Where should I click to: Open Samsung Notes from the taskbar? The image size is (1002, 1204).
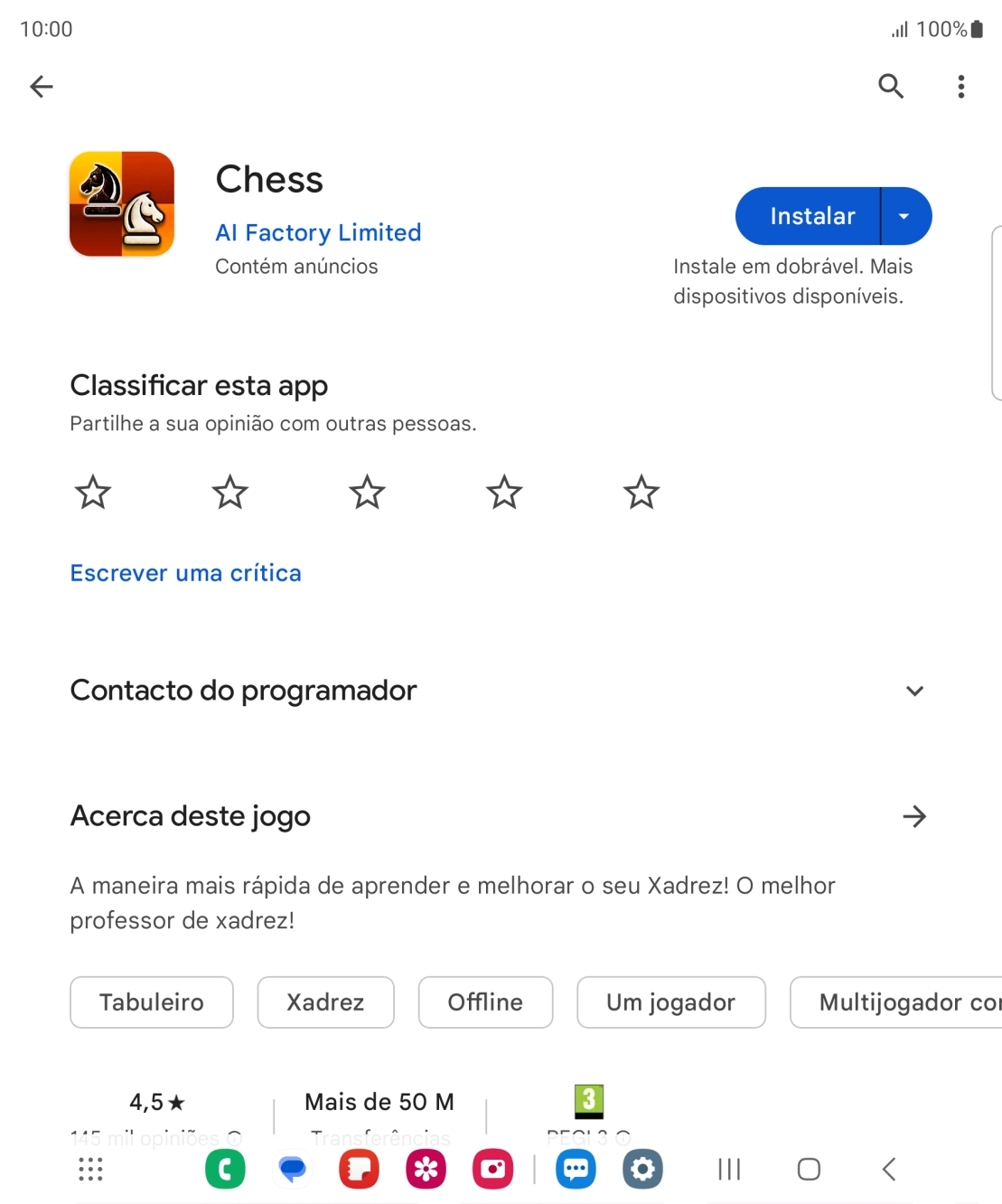click(358, 1168)
